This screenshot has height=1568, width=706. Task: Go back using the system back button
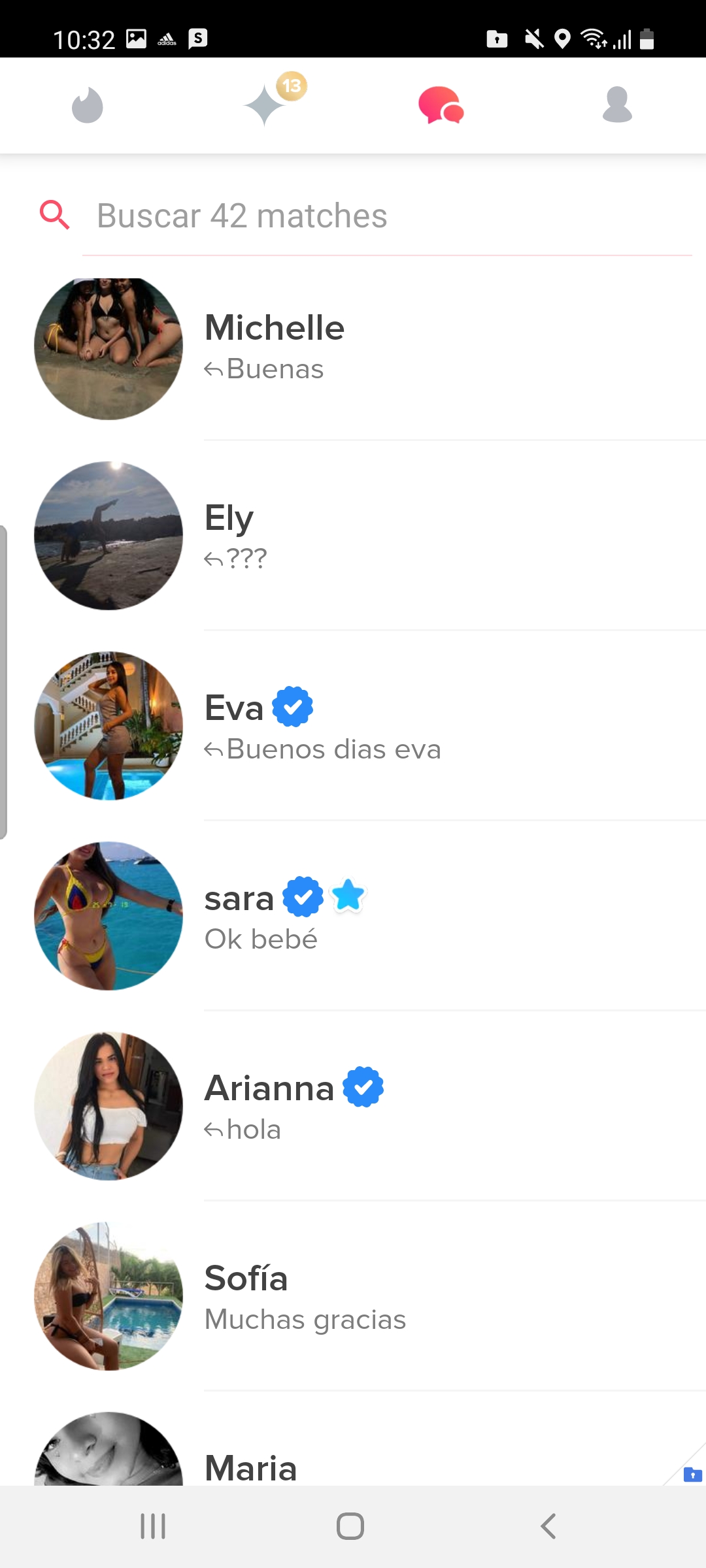(x=548, y=1526)
